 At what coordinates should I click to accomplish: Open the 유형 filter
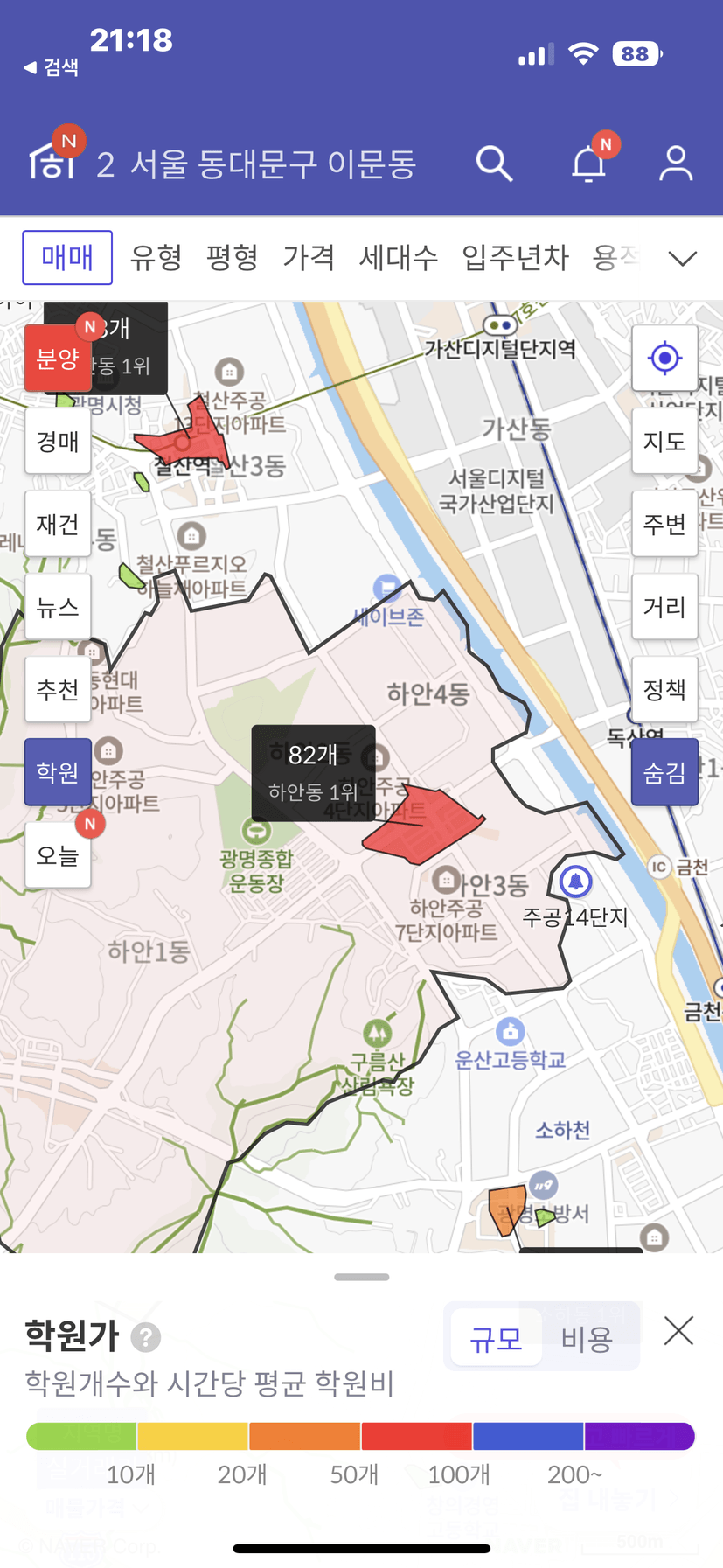point(156,258)
